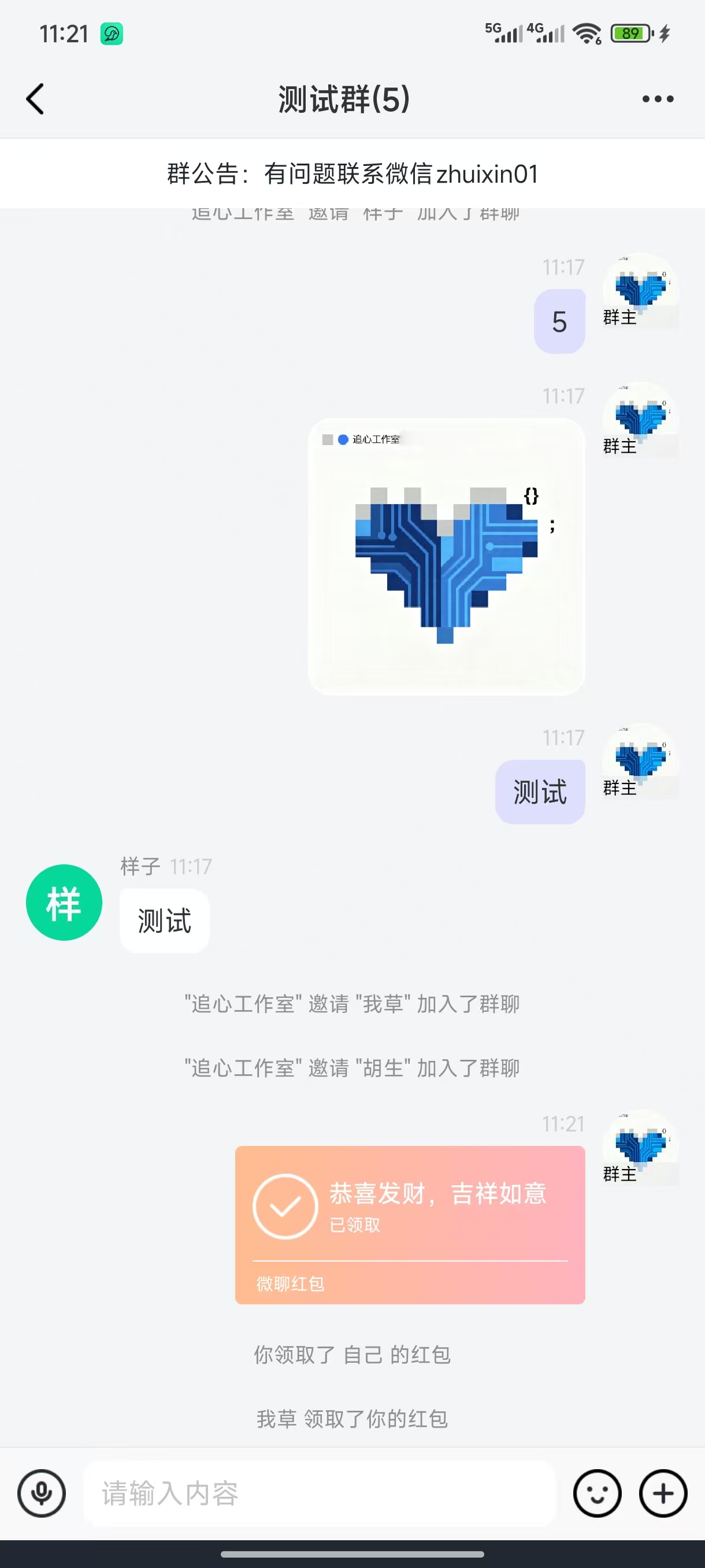Tap the back arrow to leave chat
705x1568 pixels.
click(35, 98)
